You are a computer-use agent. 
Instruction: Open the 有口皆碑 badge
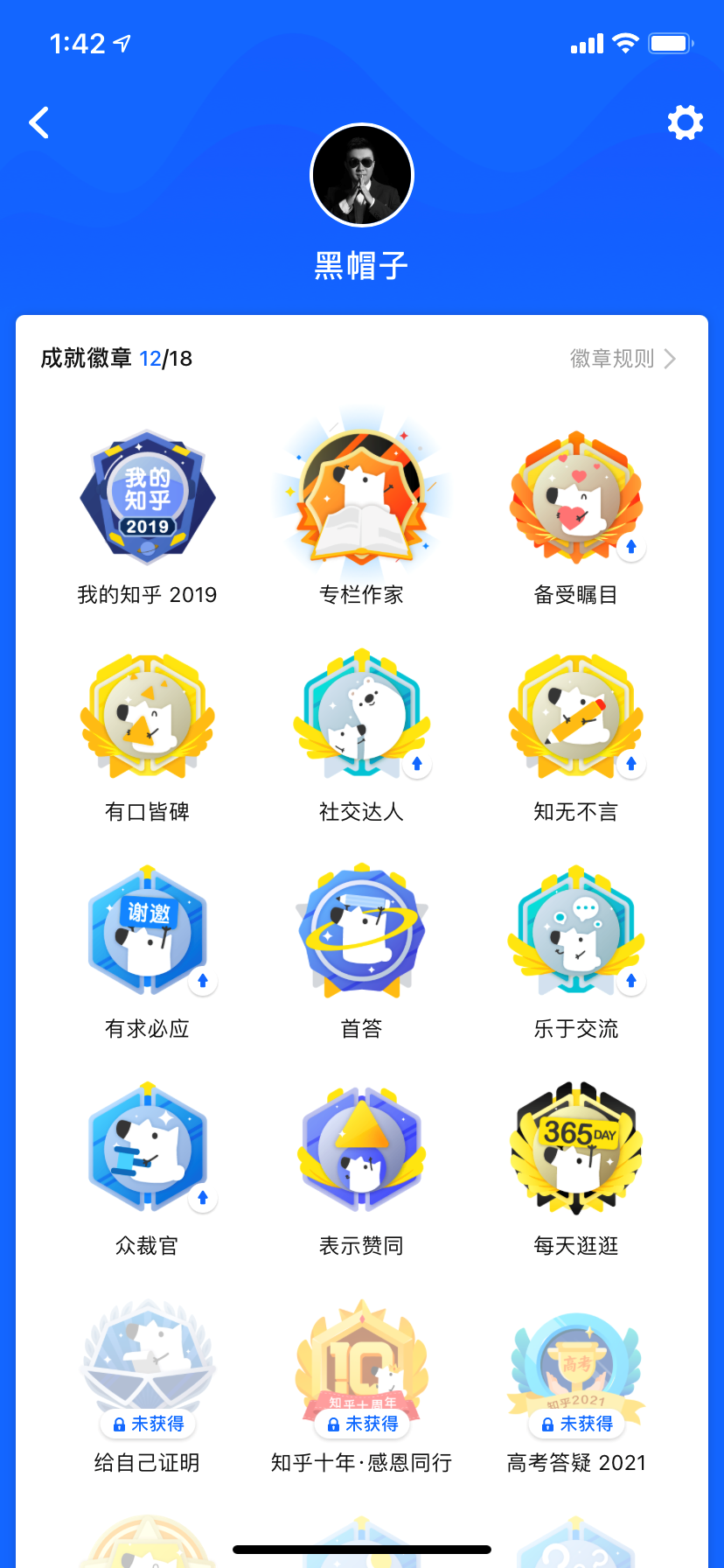148,715
